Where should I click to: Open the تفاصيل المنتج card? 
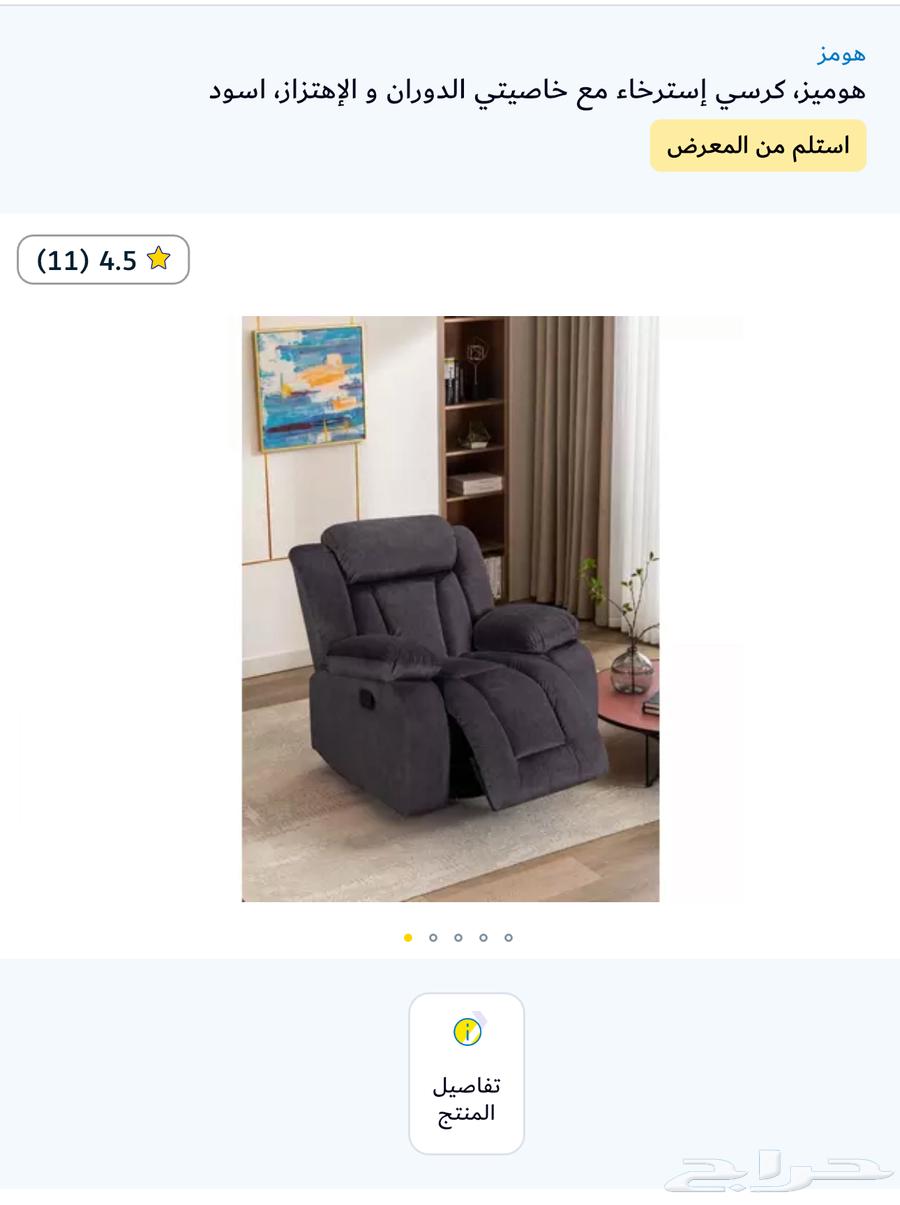(x=466, y=1074)
